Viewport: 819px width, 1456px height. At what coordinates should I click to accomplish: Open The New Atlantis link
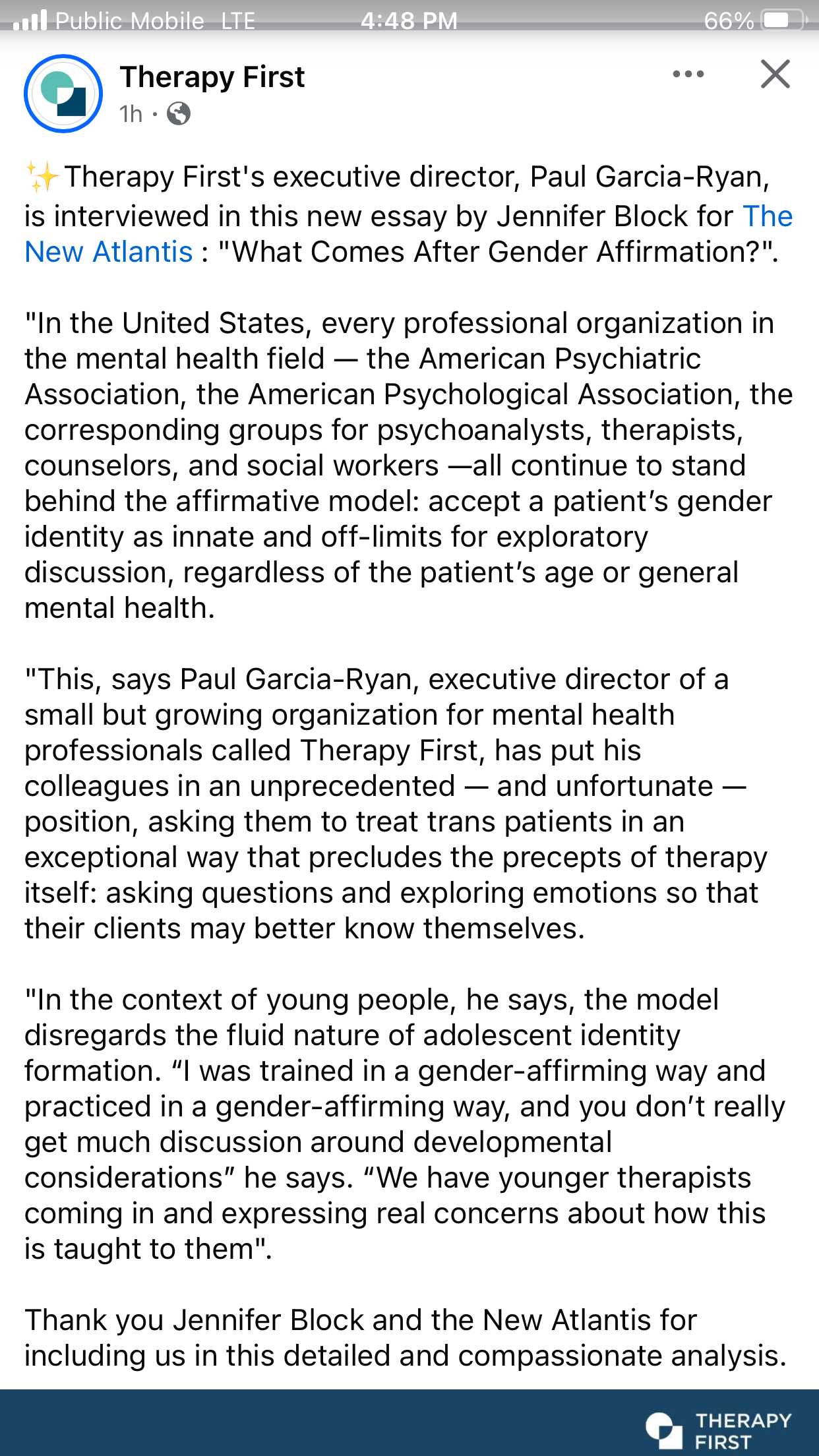coord(109,252)
